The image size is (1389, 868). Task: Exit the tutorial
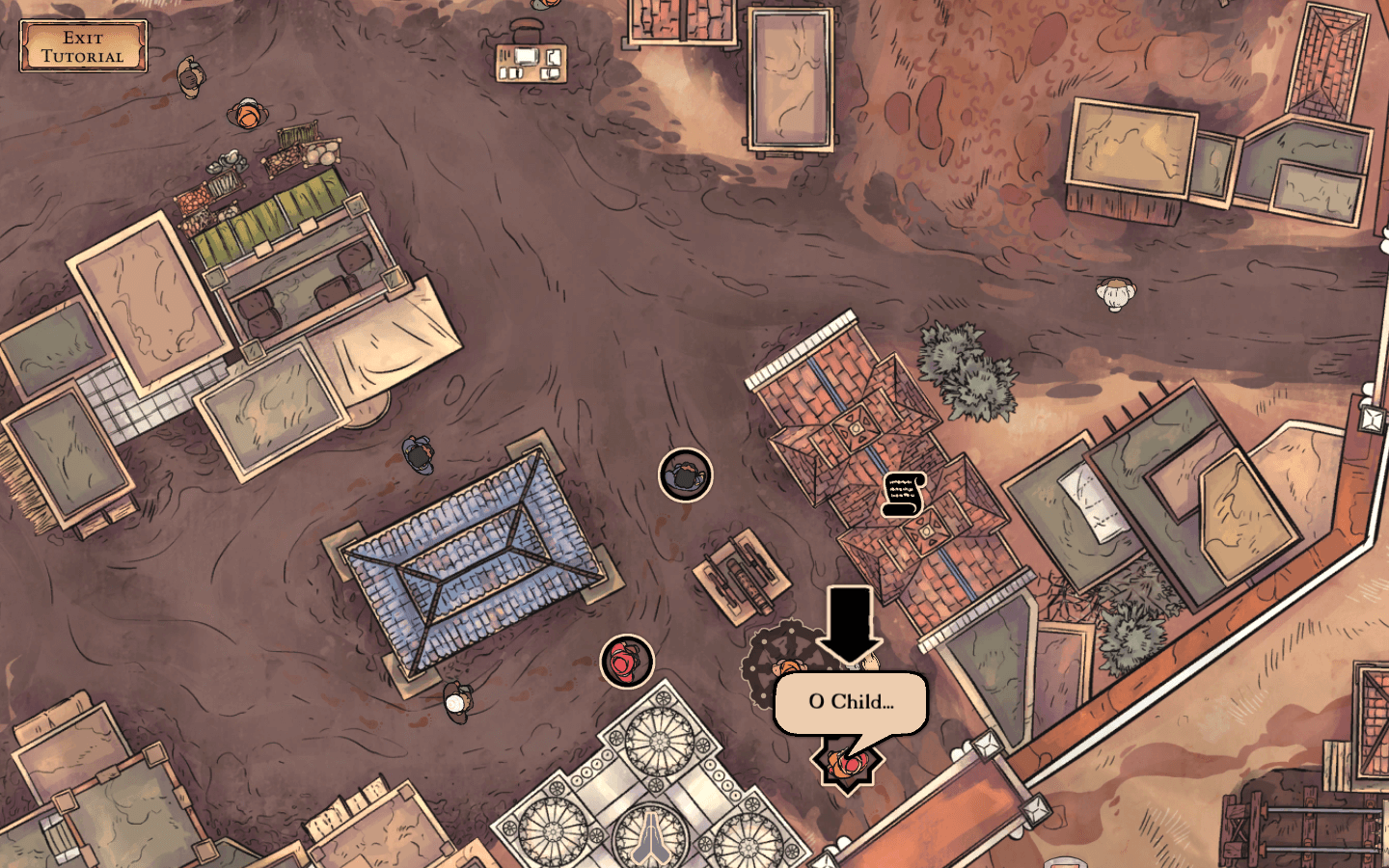(83, 46)
